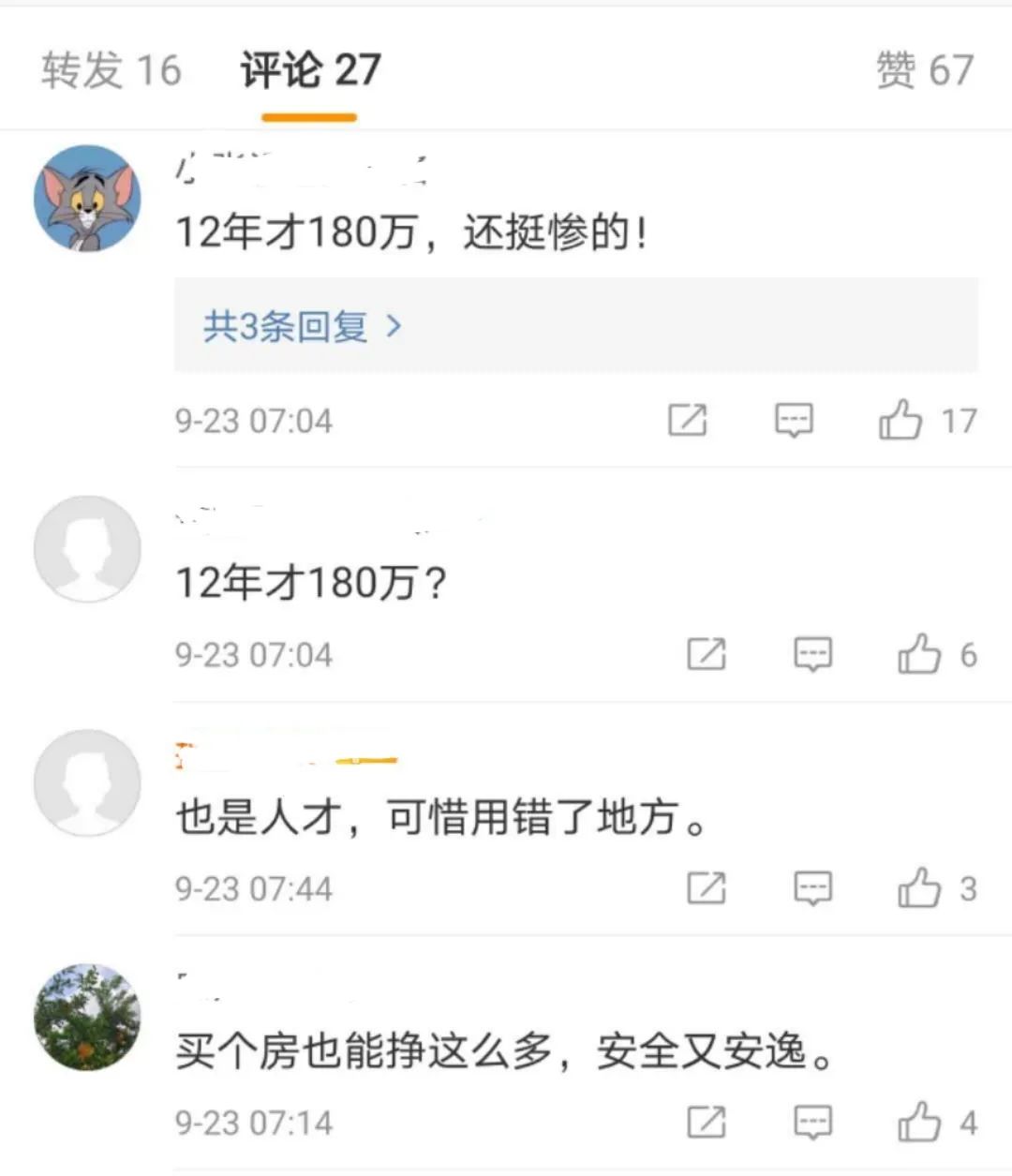This screenshot has width=1012, height=1176.
Task: Reply to the comment 12年才180万，还挺惨的！
Action: coord(794,420)
